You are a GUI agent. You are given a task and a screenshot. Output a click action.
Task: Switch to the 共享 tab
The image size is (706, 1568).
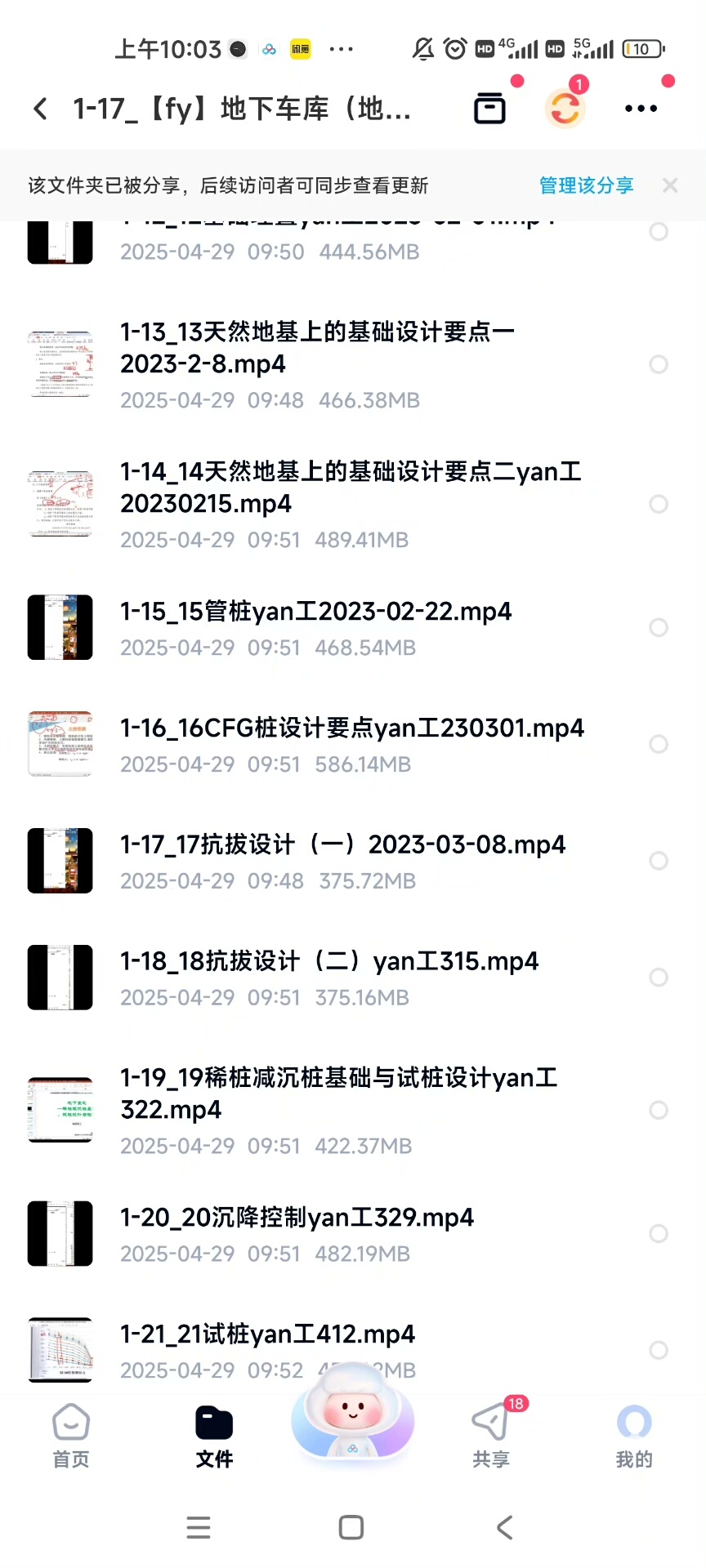click(x=491, y=1437)
